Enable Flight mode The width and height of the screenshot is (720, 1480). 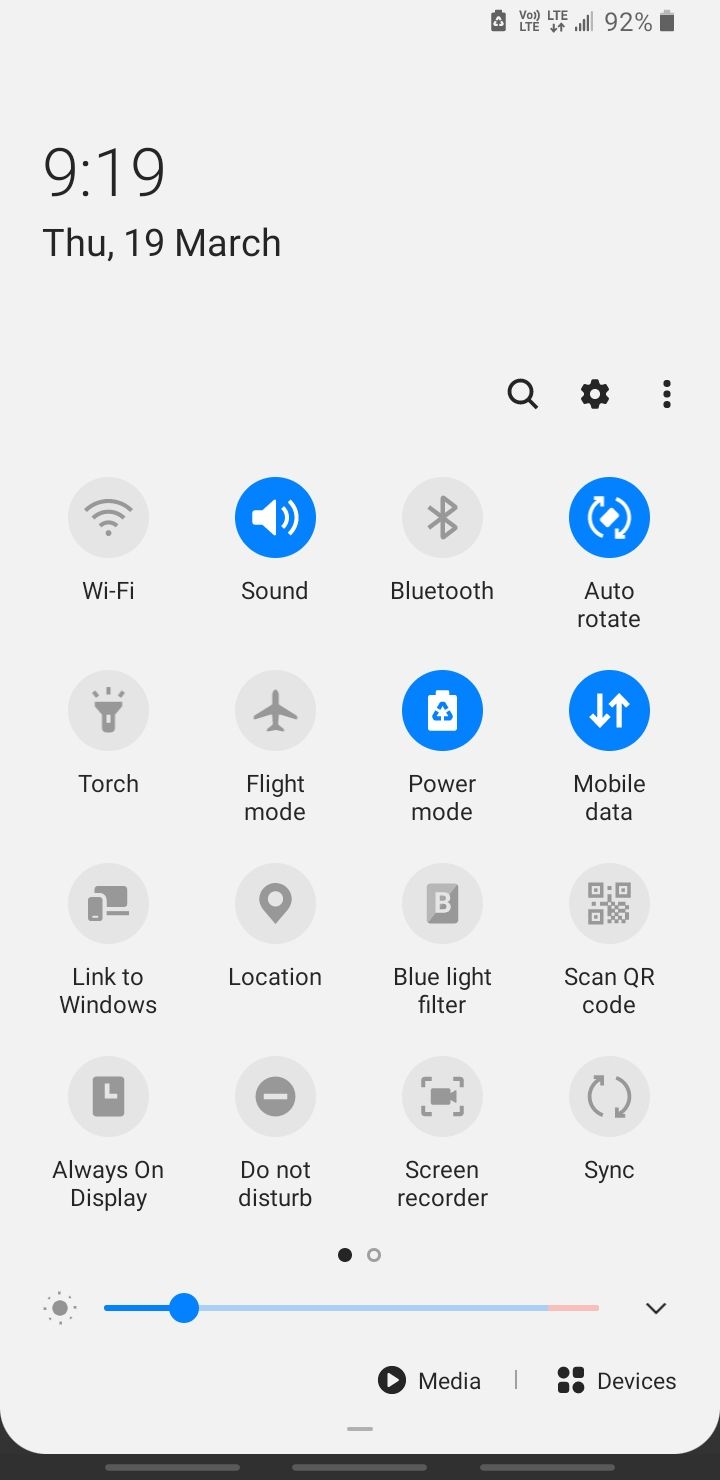(x=275, y=711)
